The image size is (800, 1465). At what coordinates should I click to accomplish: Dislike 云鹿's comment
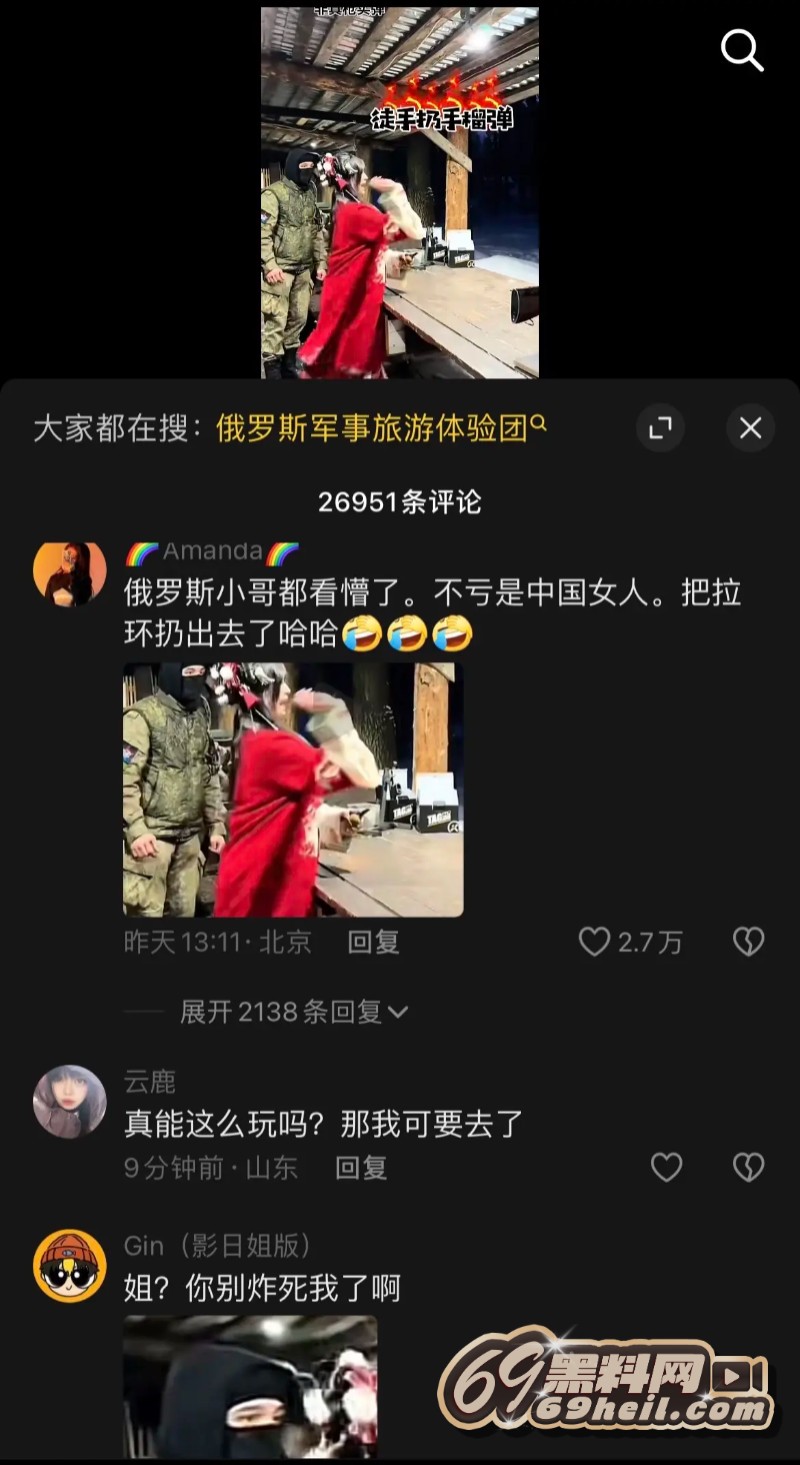(x=748, y=1167)
